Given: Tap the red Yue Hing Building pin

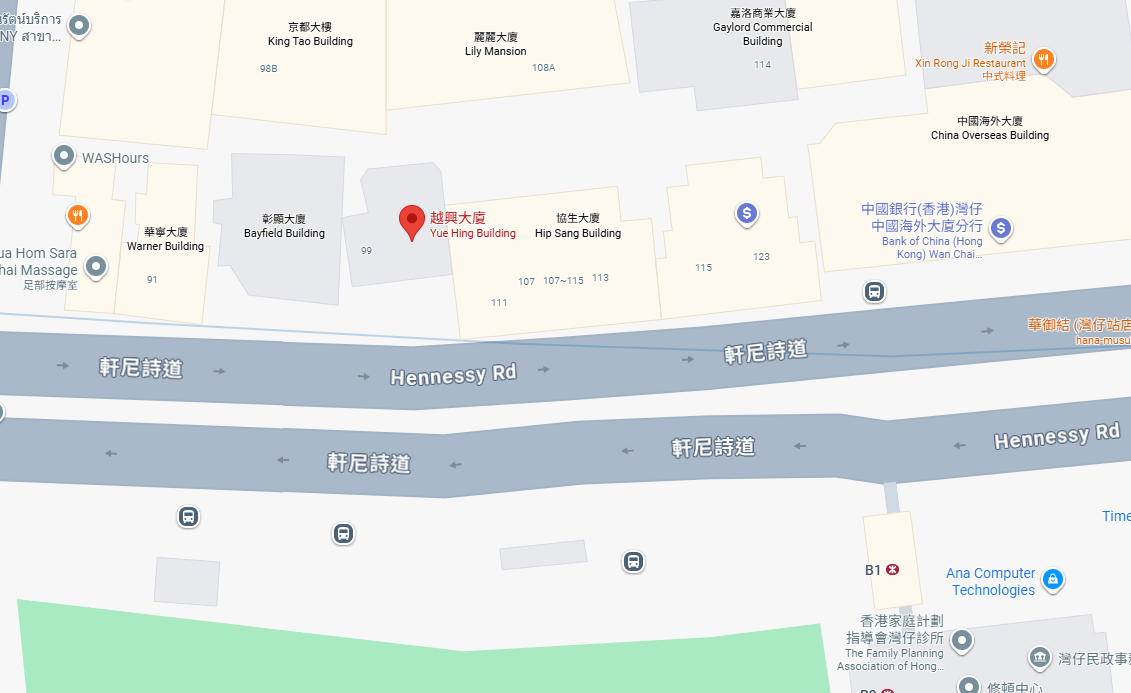Looking at the screenshot, I should coord(411,221).
